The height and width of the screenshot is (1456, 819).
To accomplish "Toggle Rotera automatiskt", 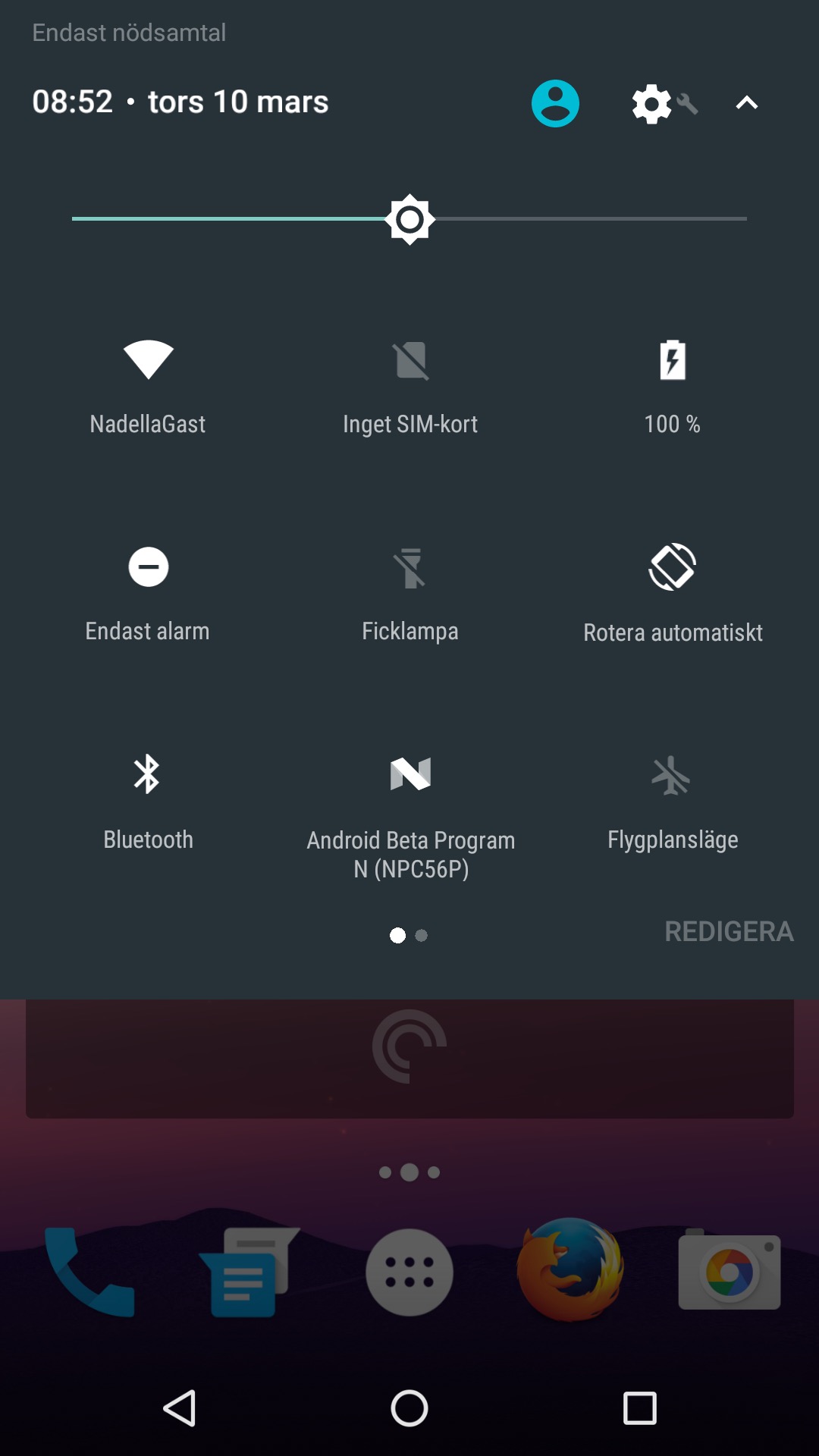I will (x=673, y=567).
